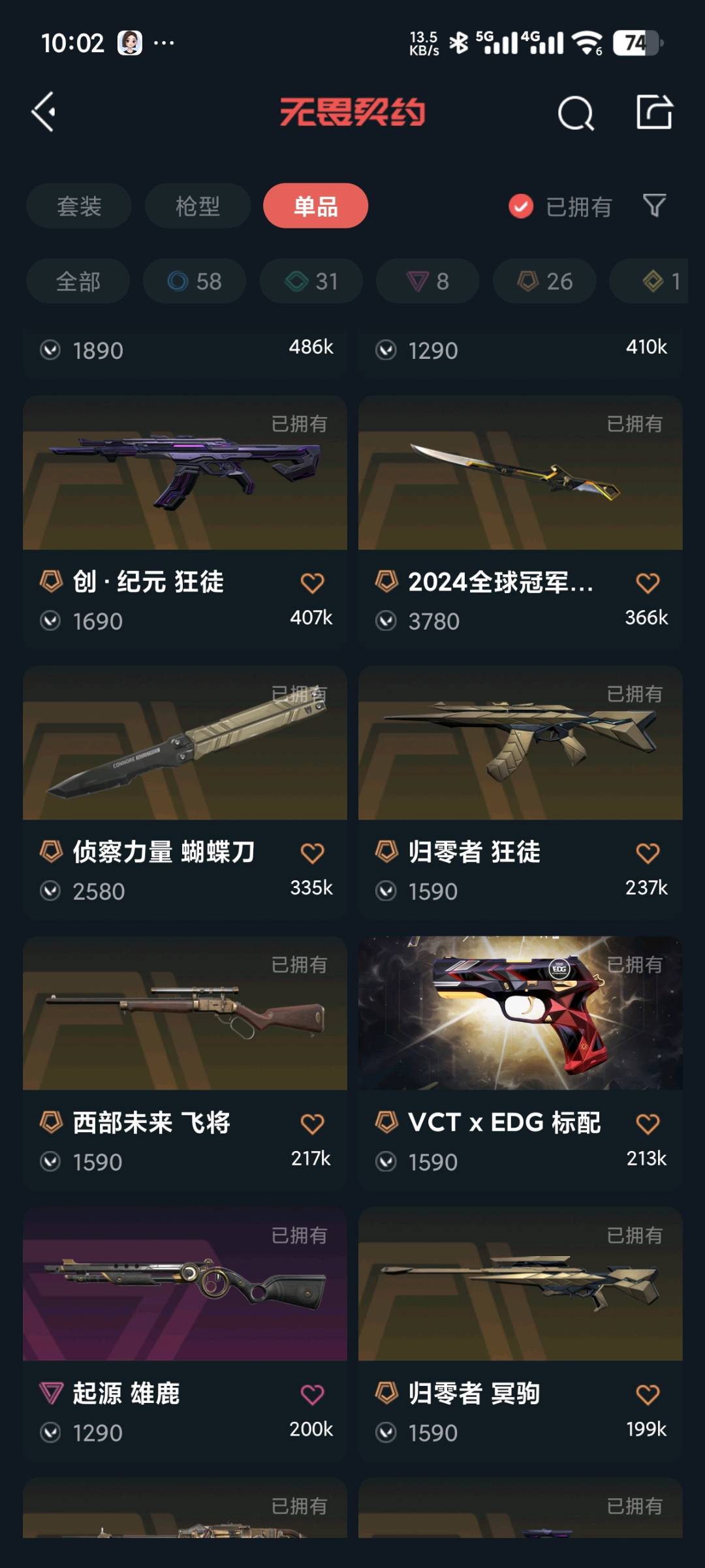Filter by the green 31 rarity chip
This screenshot has width=705, height=1568.
(x=311, y=281)
